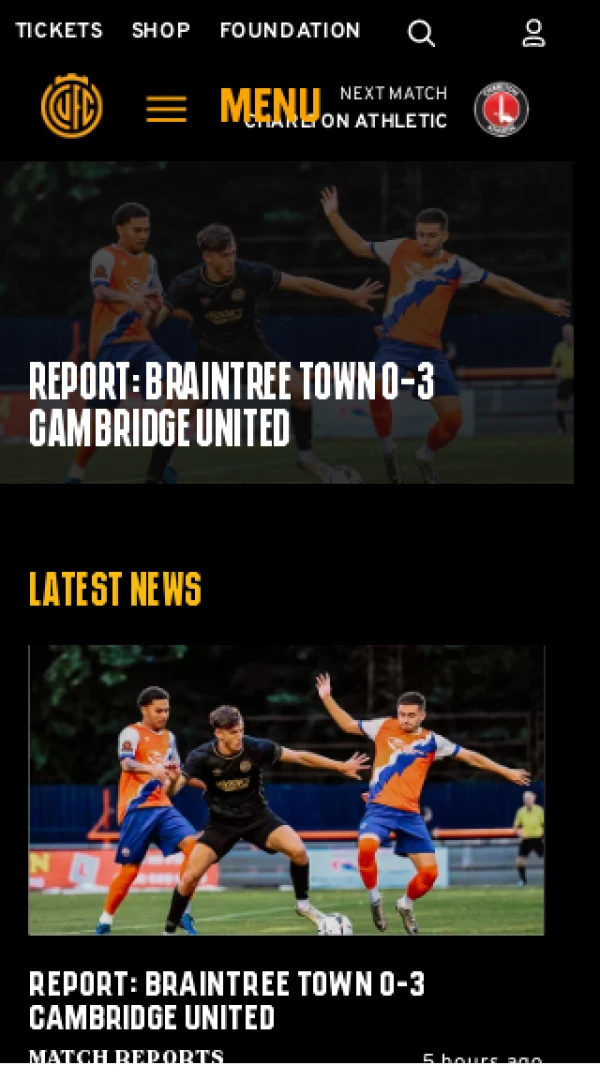Screen dimensions: 600x1065
Task: Open the Tickets link
Action: pyautogui.click(x=59, y=31)
